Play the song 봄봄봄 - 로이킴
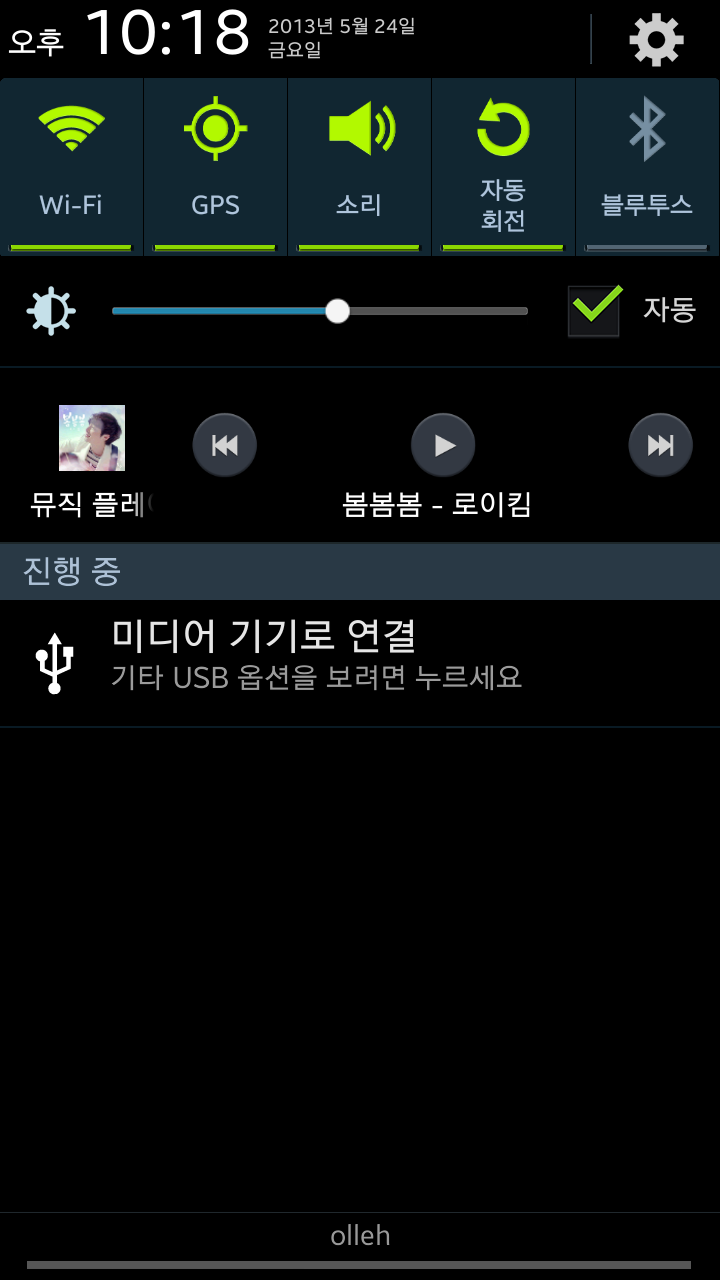Viewport: 720px width, 1280px height. (443, 445)
